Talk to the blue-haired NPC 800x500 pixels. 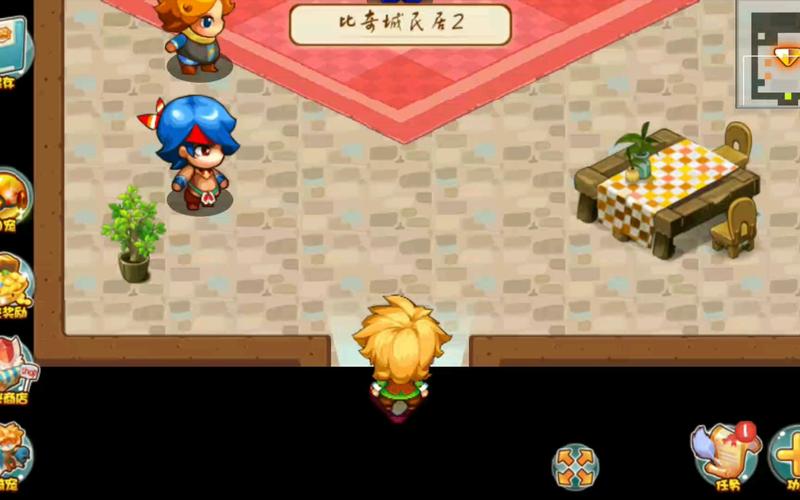pyautogui.click(x=195, y=152)
